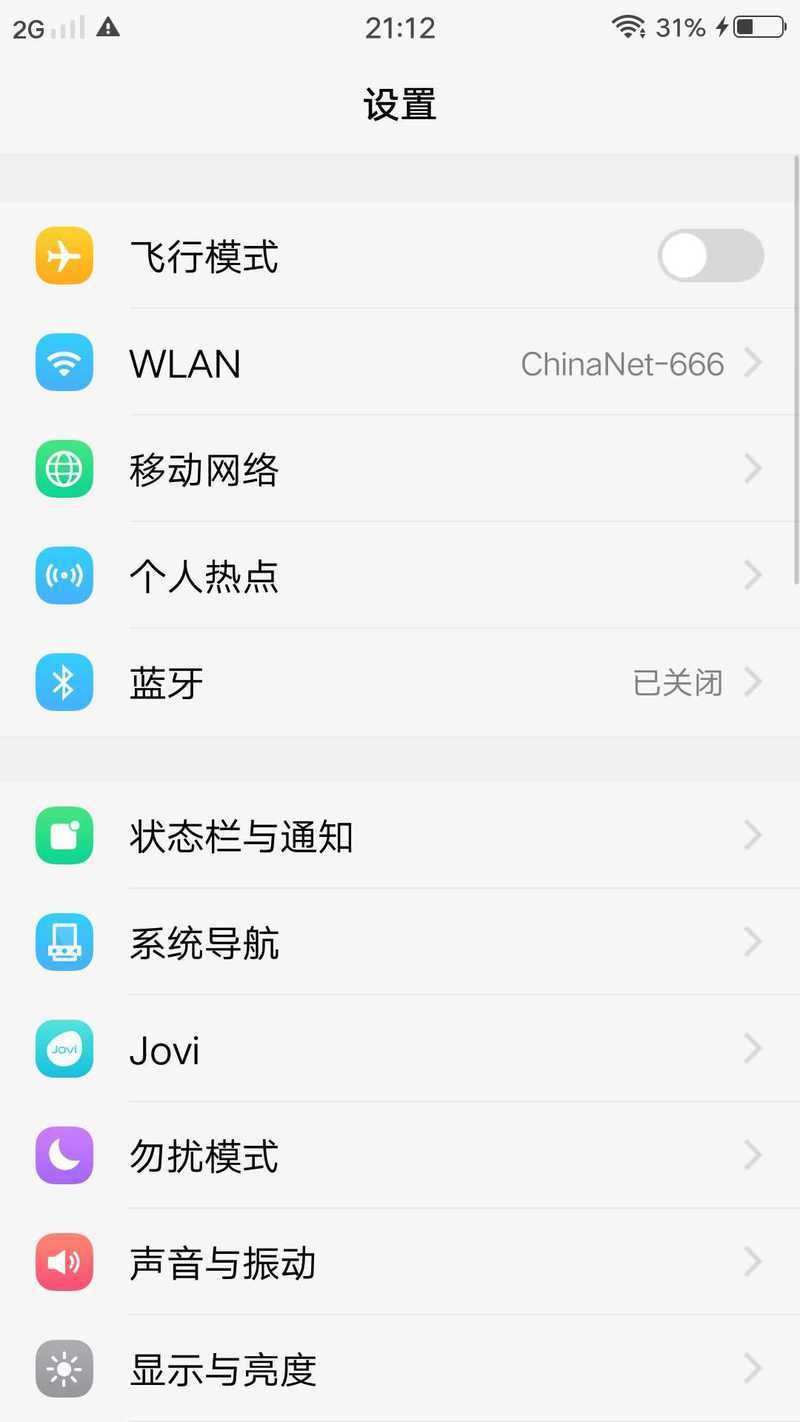Open the Jovi settings row
This screenshot has height=1422, width=800.
click(x=400, y=1050)
